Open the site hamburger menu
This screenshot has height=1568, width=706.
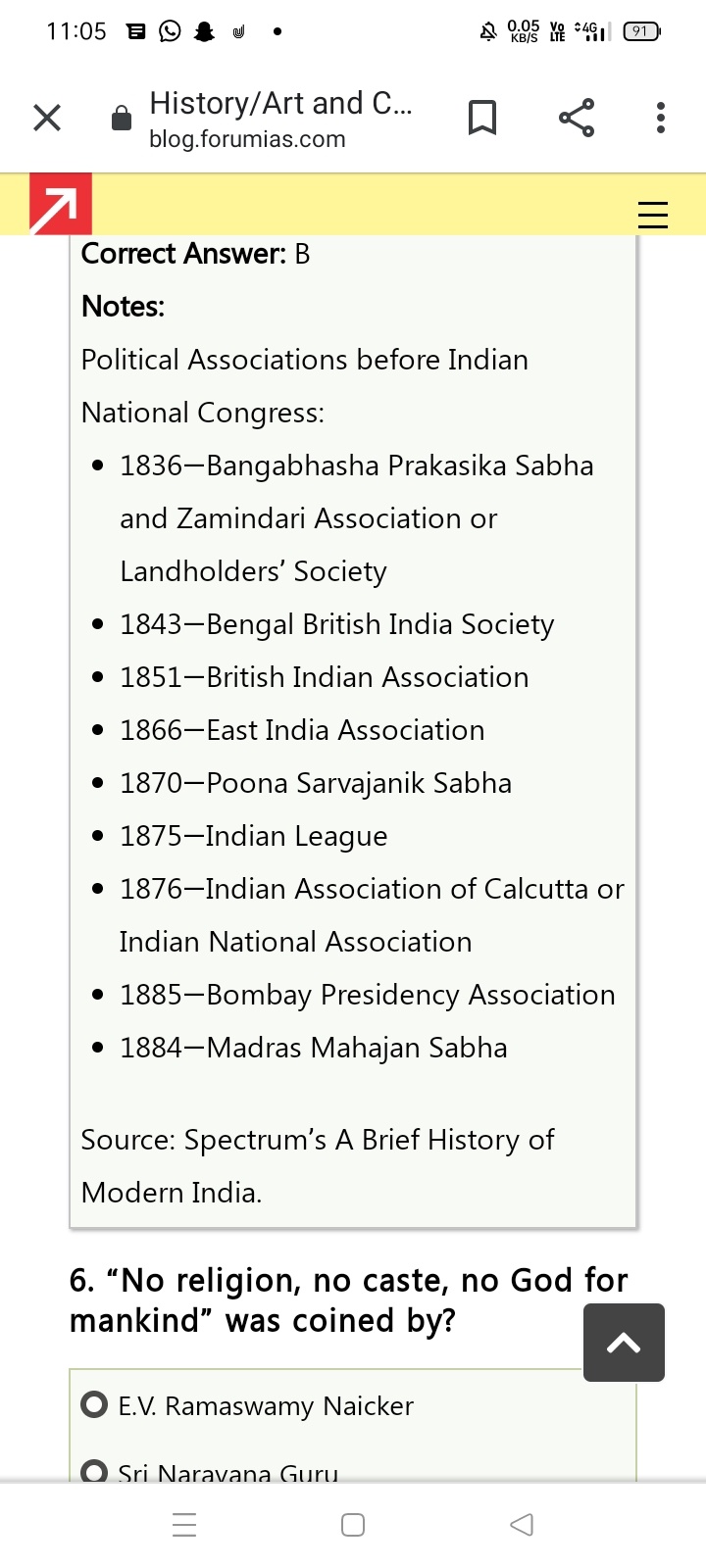point(653,215)
